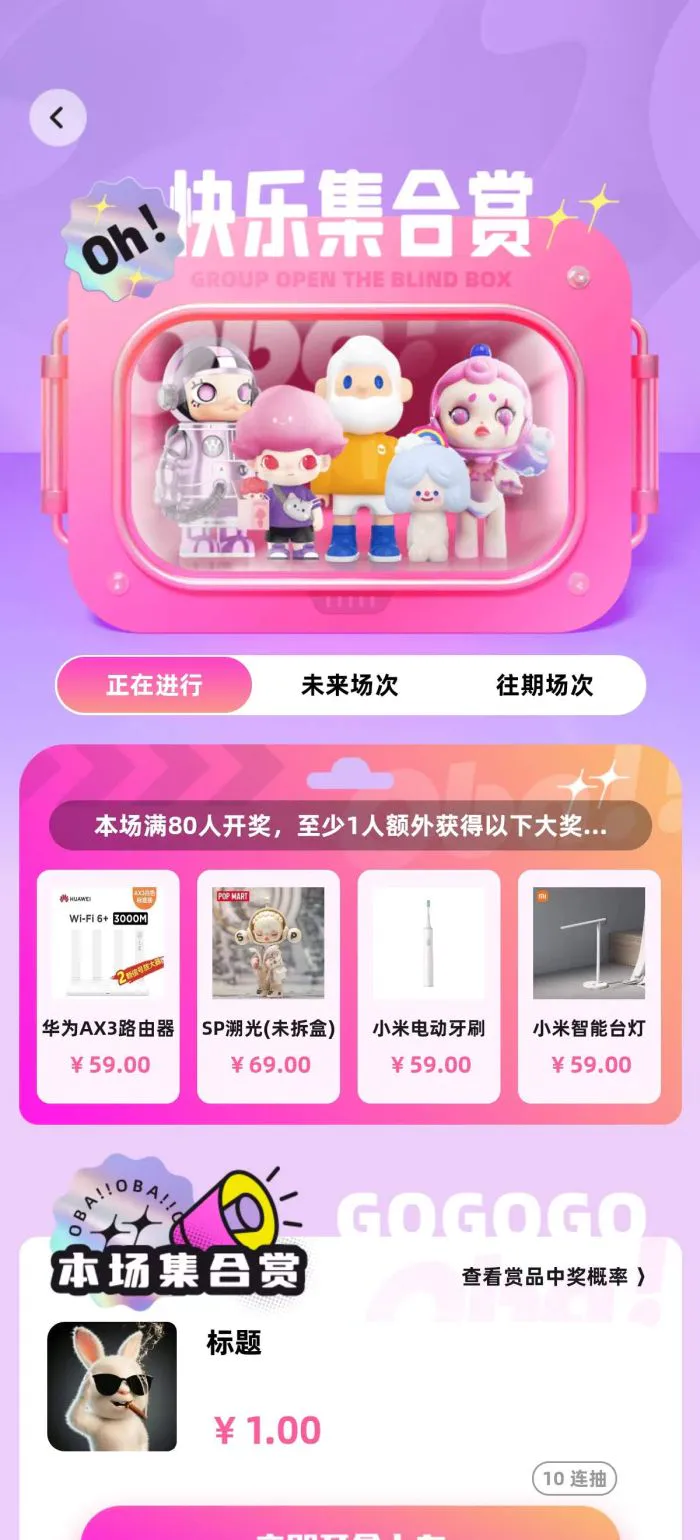Go back using the arrow button
Viewport: 700px width, 1540px height.
click(x=57, y=118)
